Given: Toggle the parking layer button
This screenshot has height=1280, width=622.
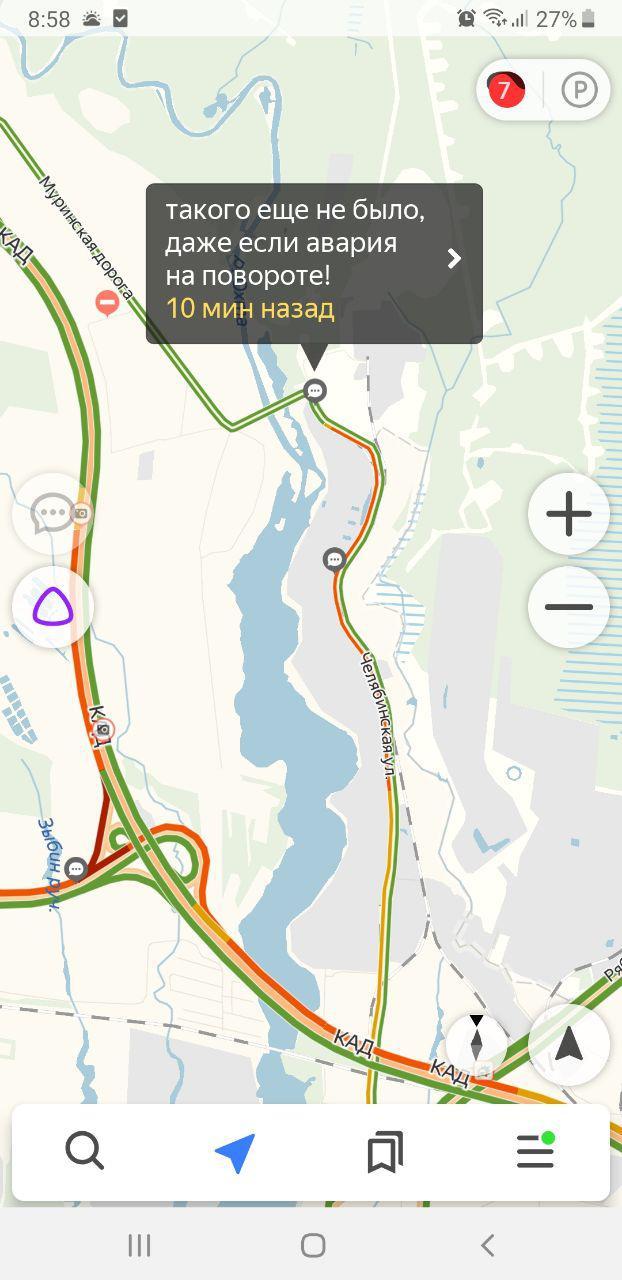Looking at the screenshot, I should pyautogui.click(x=579, y=90).
